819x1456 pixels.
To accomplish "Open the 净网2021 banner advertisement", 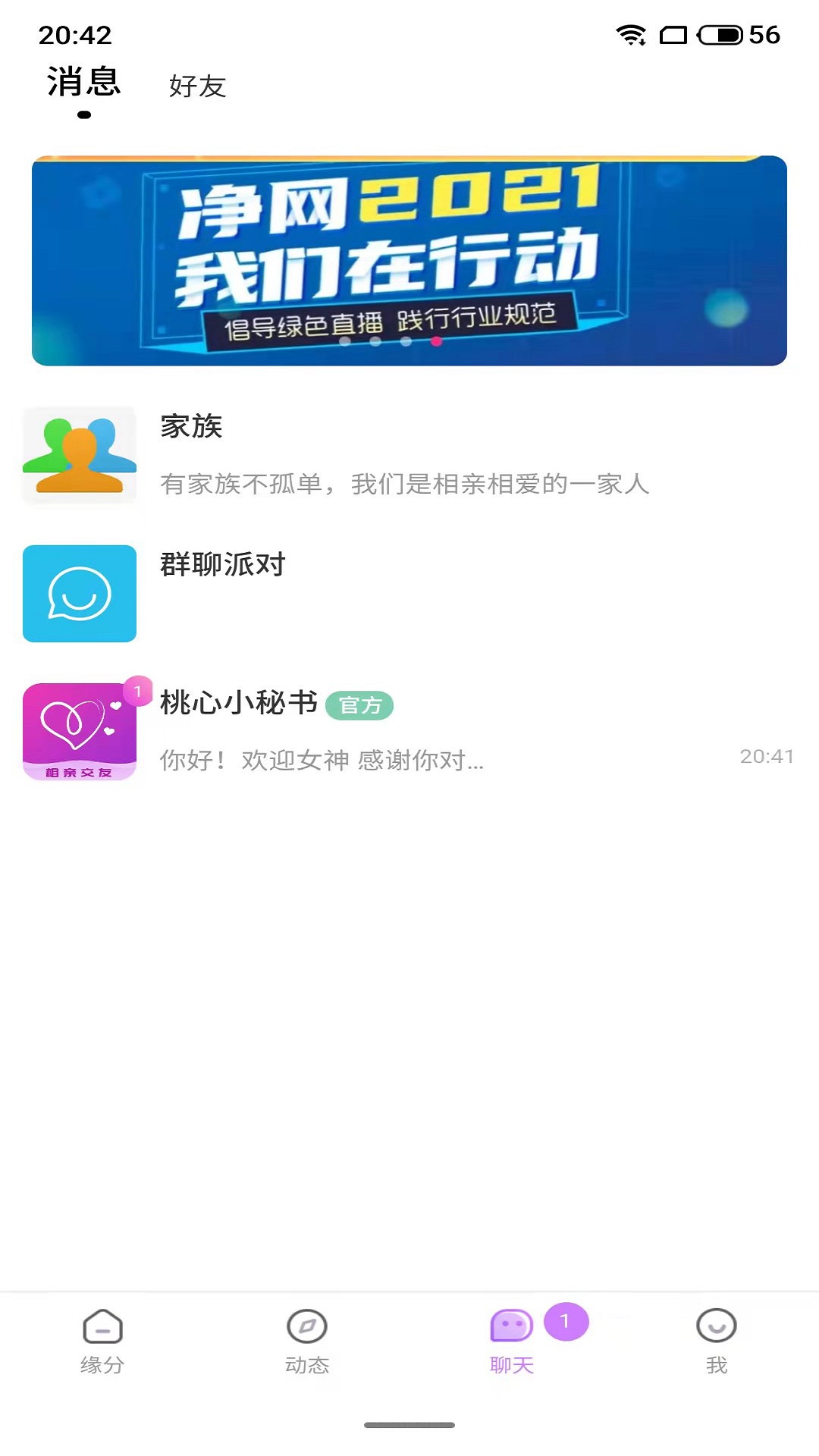I will (x=409, y=260).
